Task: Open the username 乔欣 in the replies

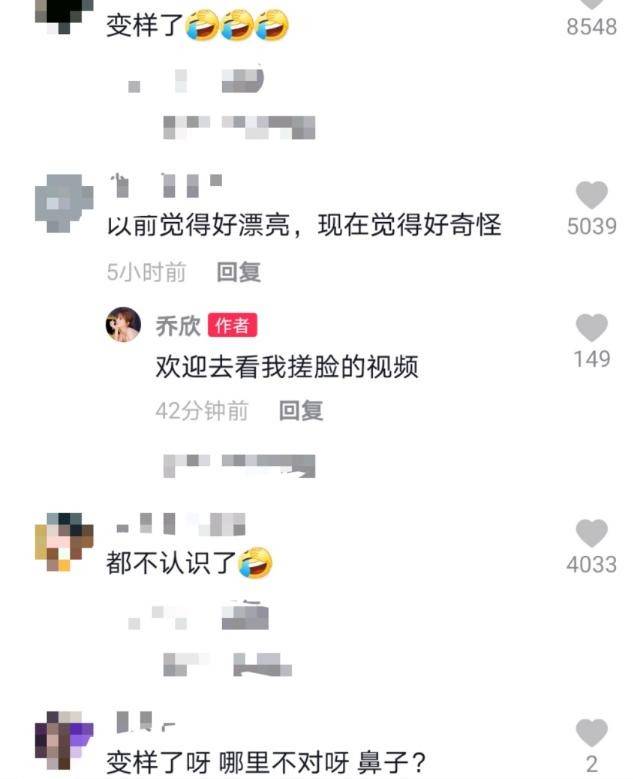Action: (178, 325)
